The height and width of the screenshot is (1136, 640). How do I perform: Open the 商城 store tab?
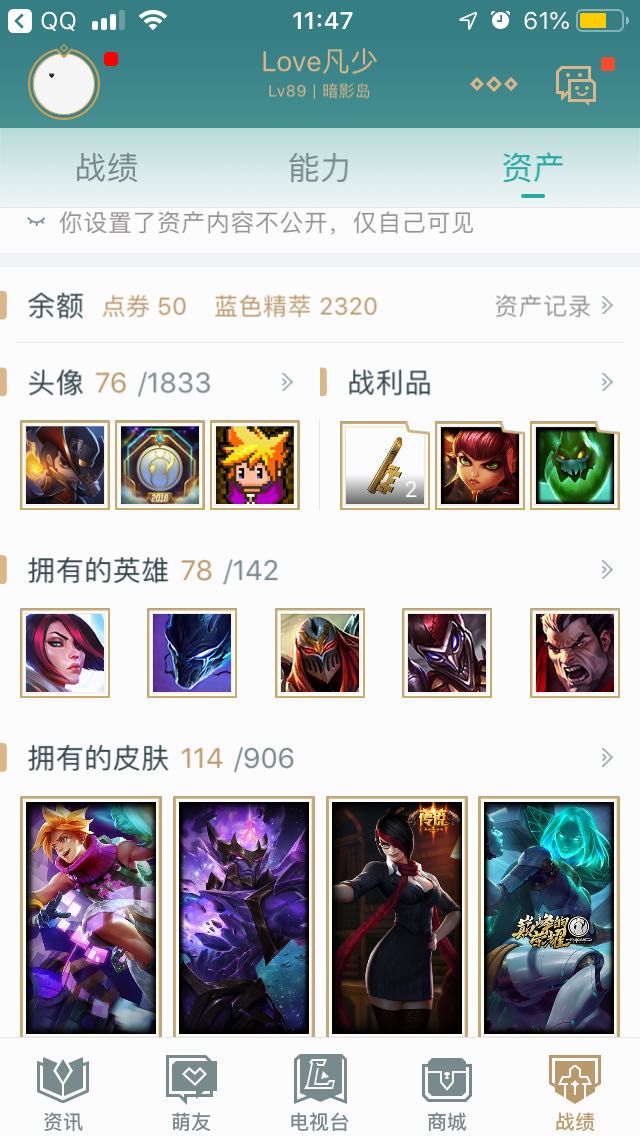(x=447, y=1094)
